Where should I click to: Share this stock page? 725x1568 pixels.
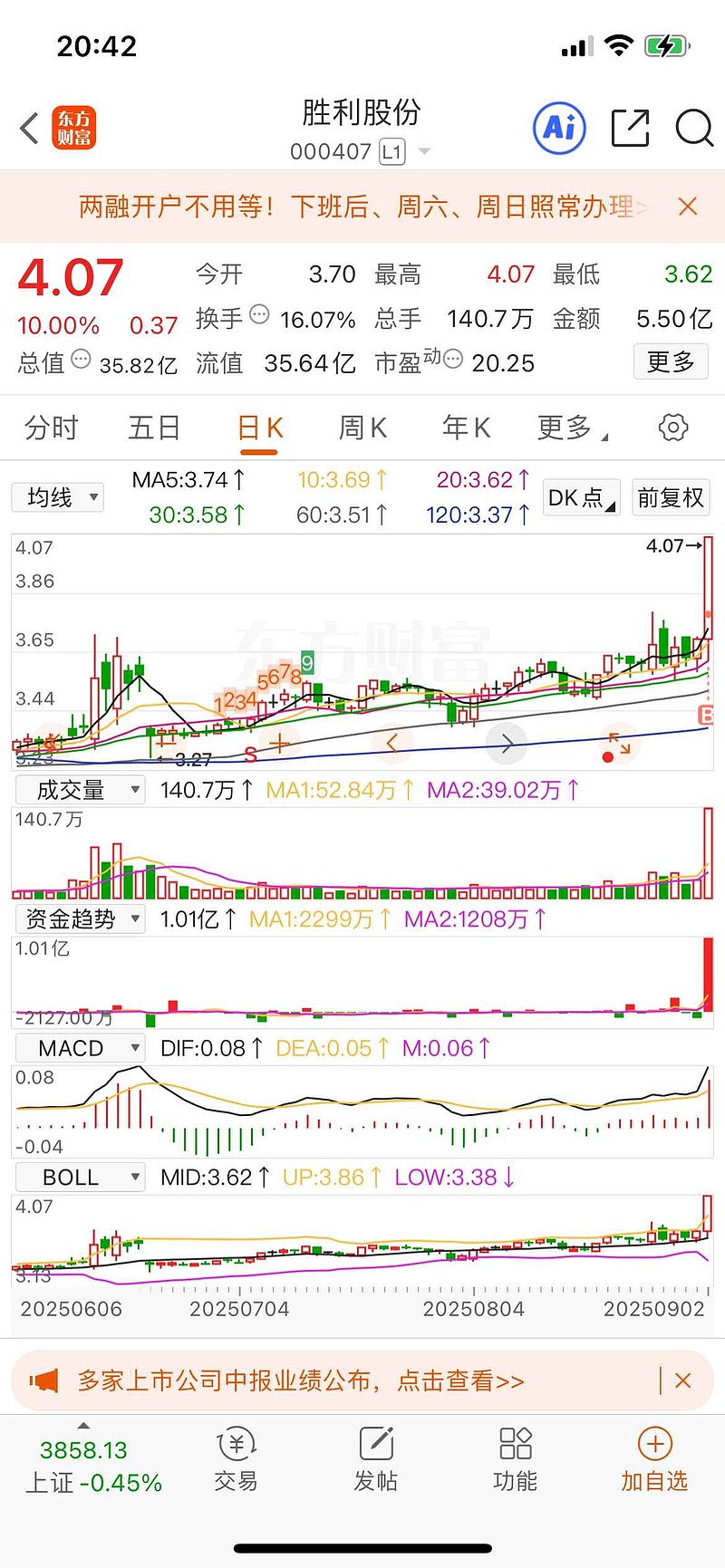[630, 129]
